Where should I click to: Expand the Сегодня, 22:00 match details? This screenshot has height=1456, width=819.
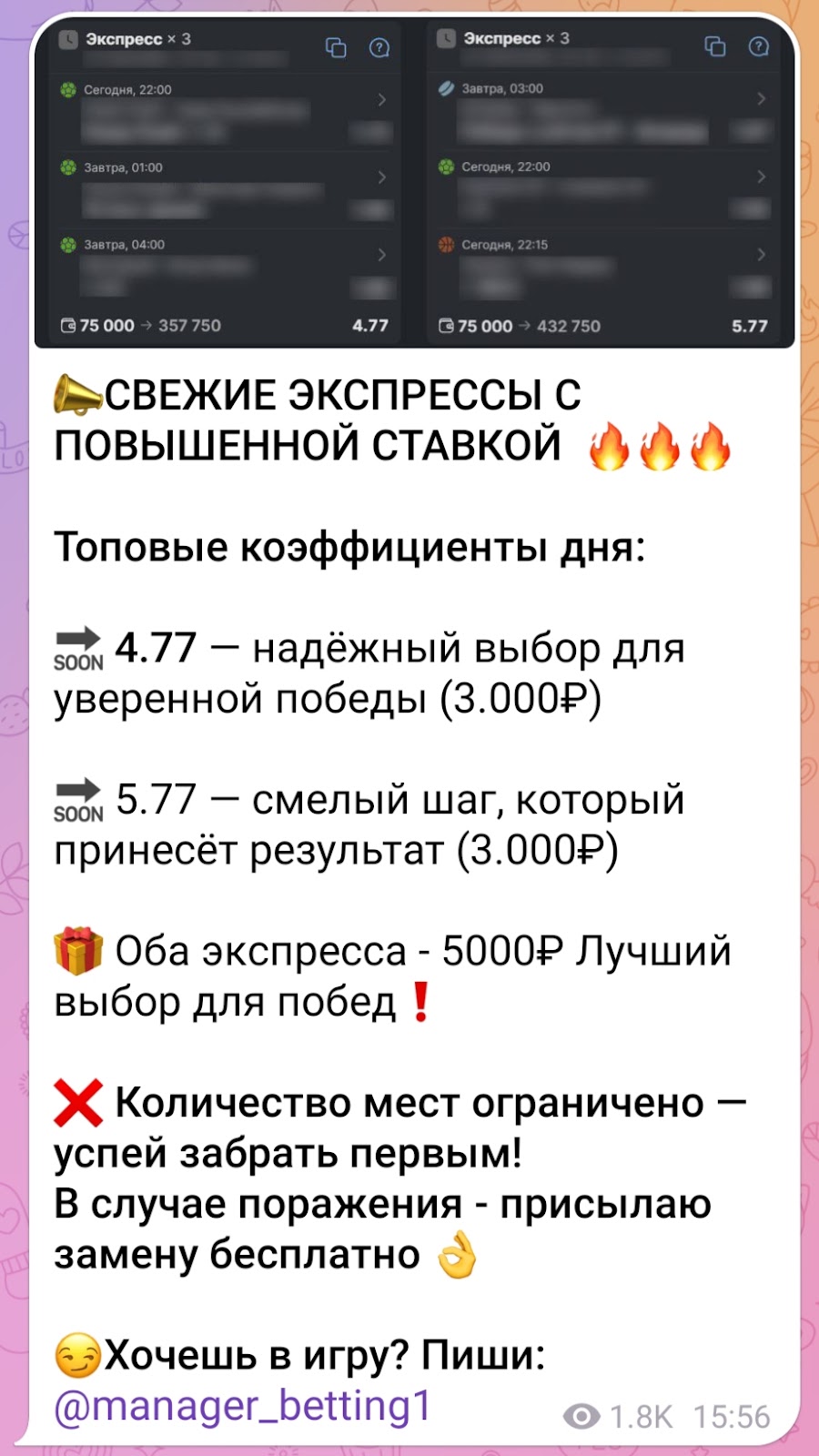[x=379, y=101]
